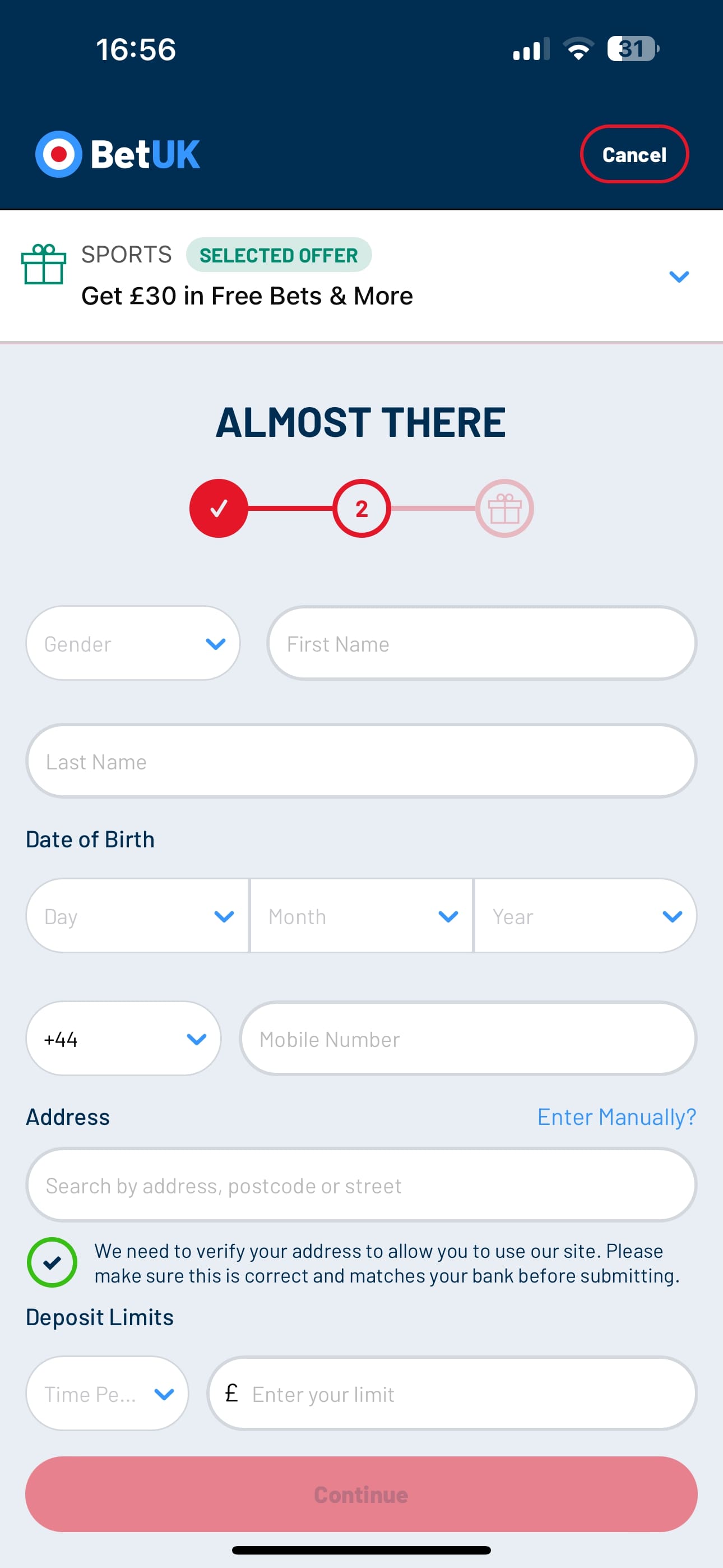Screen dimensions: 723x1568
Task: Expand the selected offer details chevron
Action: click(680, 276)
